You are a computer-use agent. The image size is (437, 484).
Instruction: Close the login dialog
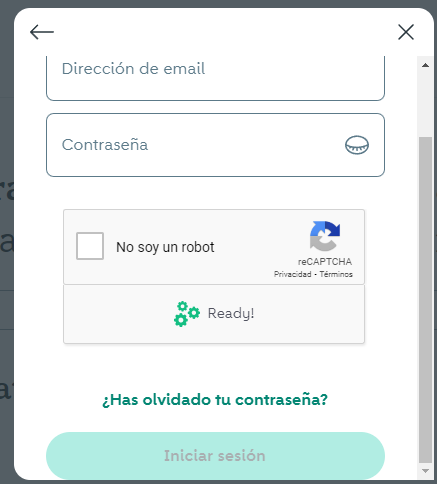(406, 32)
